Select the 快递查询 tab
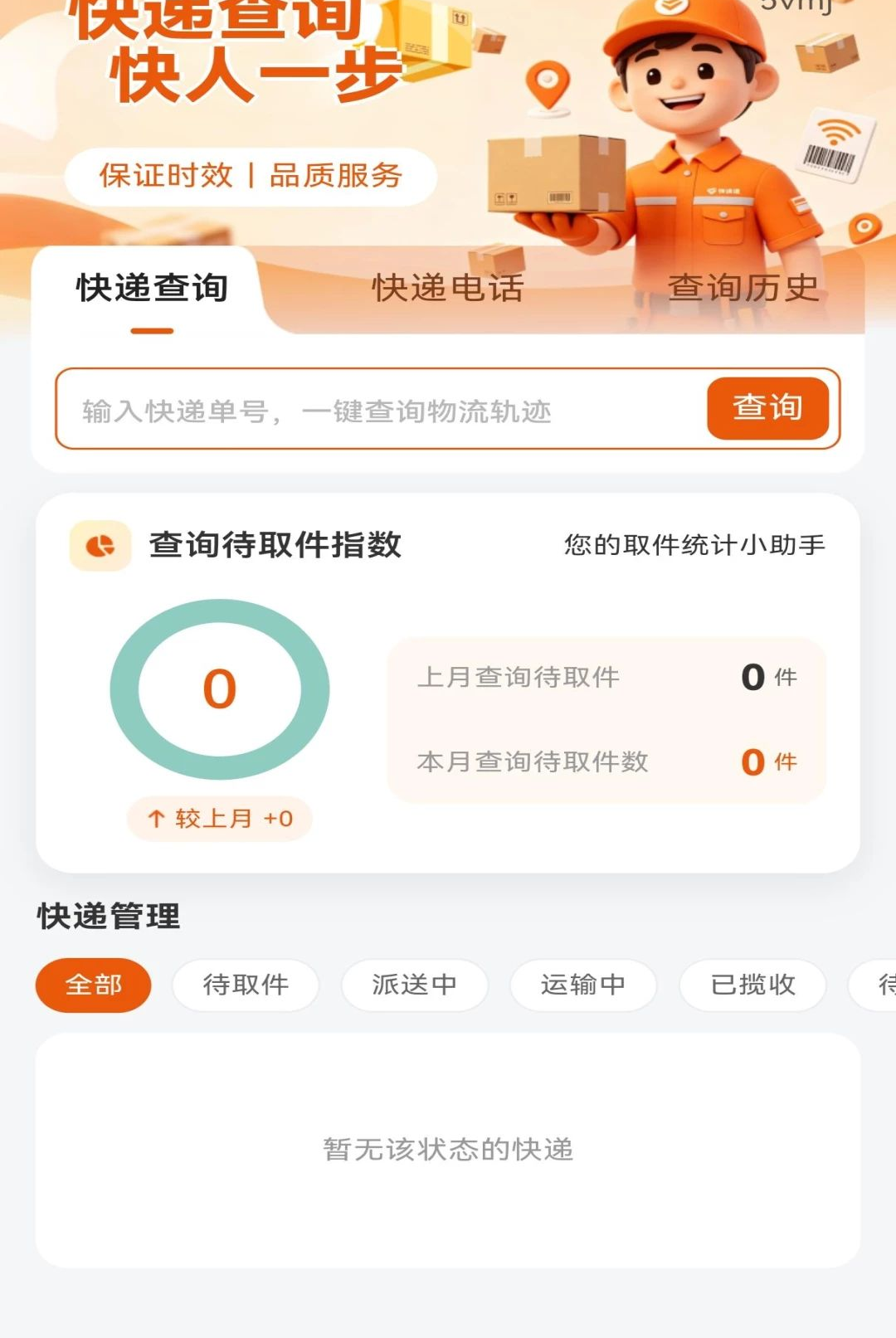 click(x=152, y=288)
